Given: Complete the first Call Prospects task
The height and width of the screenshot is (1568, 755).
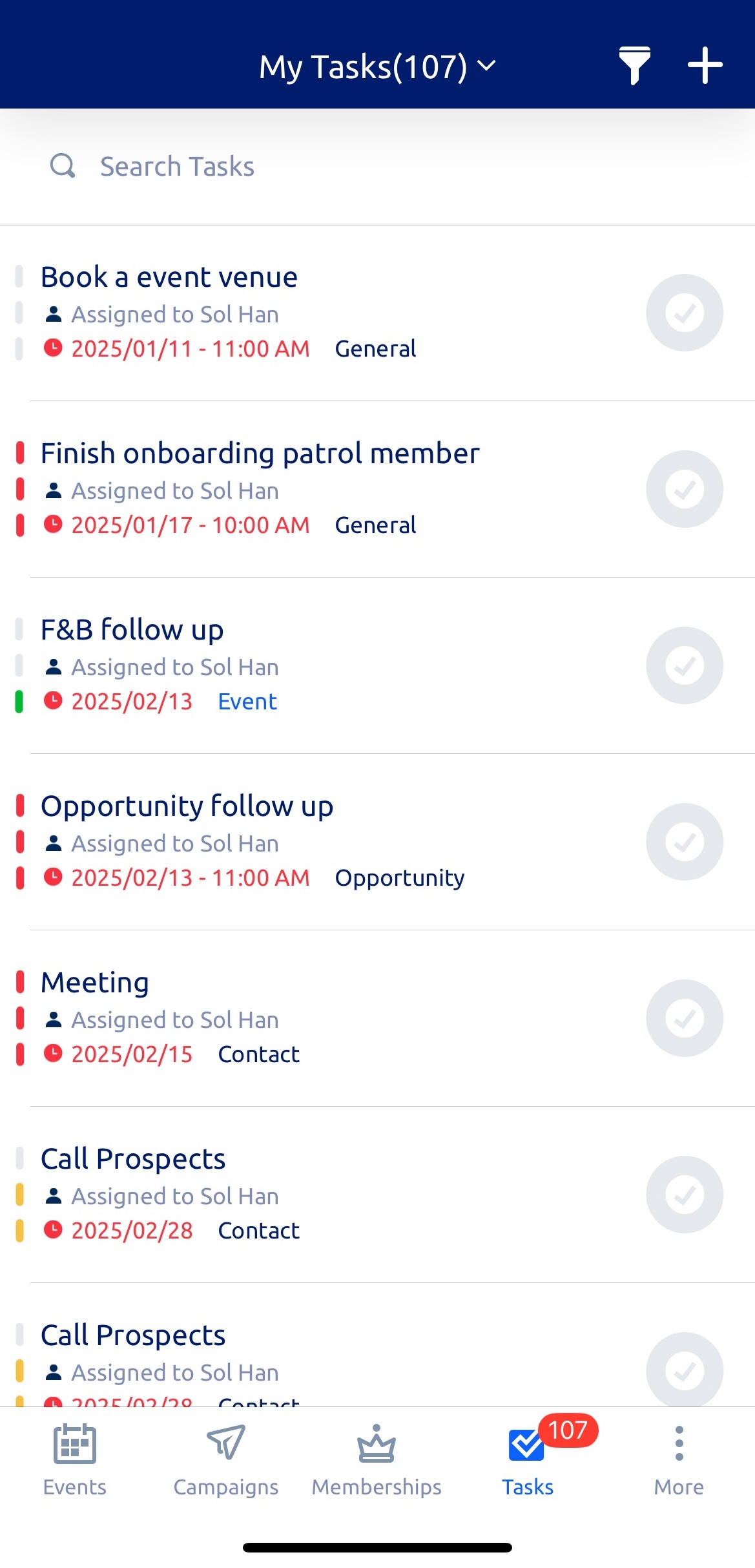Looking at the screenshot, I should click(x=684, y=1195).
